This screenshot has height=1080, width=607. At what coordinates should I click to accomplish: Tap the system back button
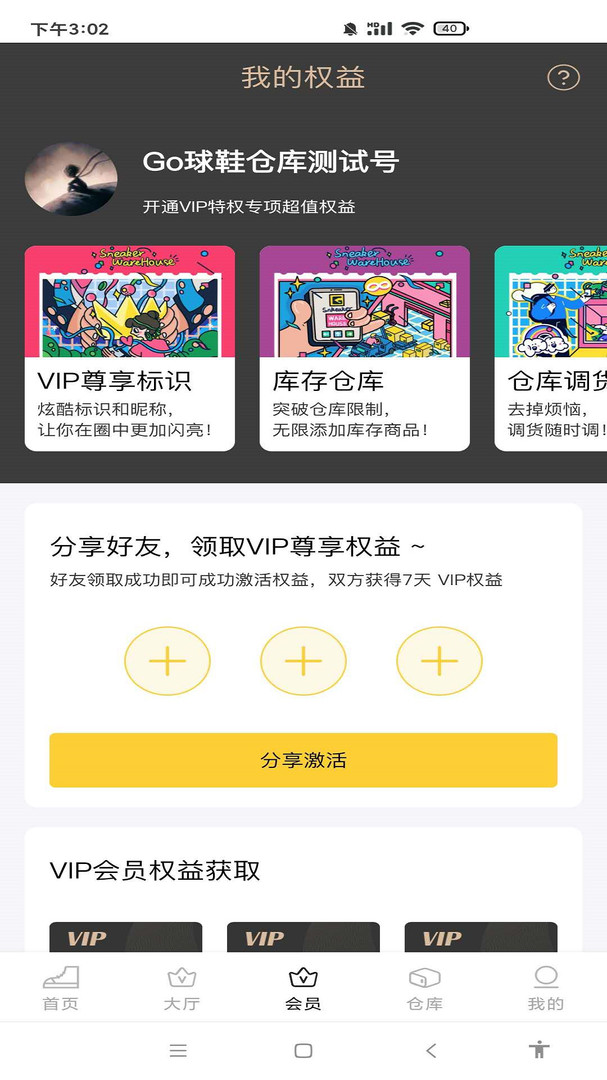[431, 1050]
